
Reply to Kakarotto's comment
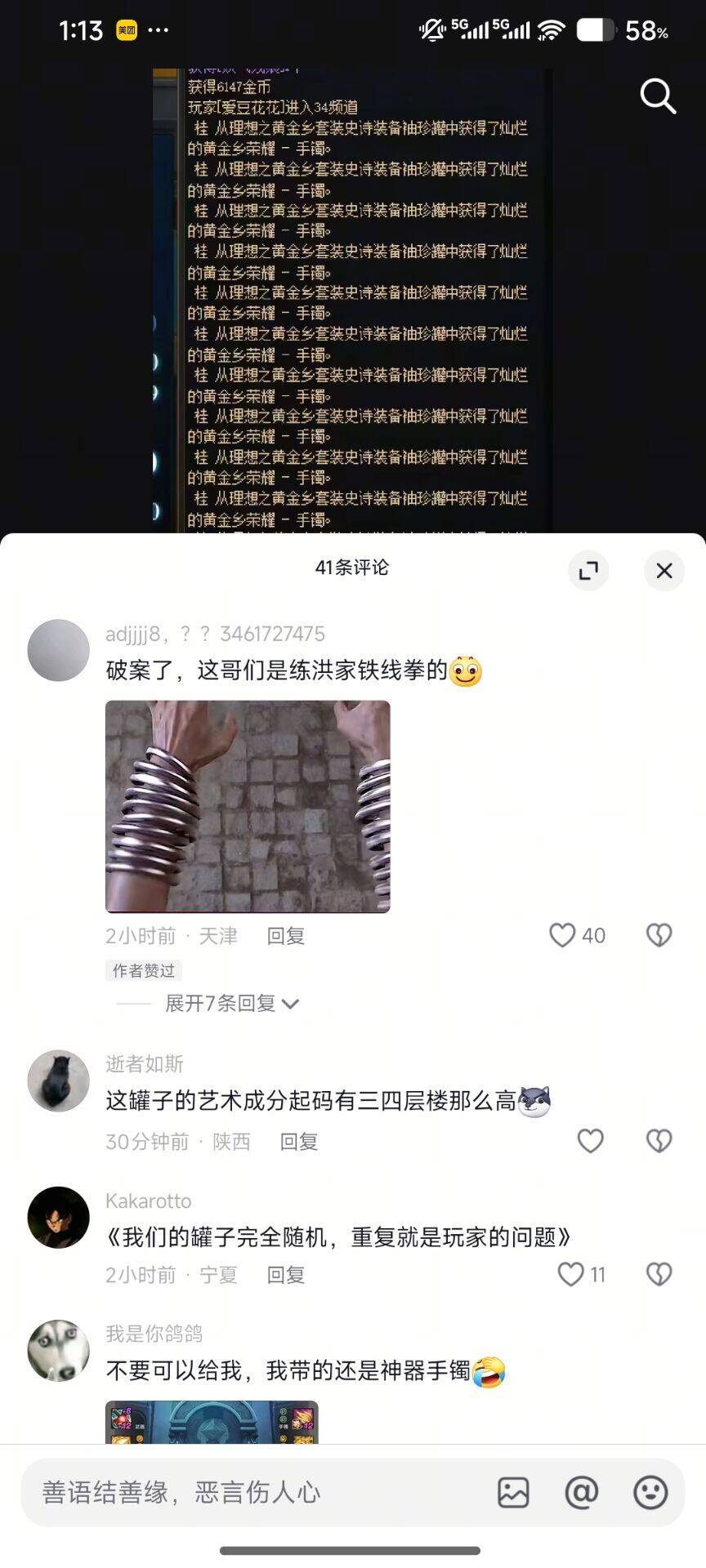click(285, 1275)
